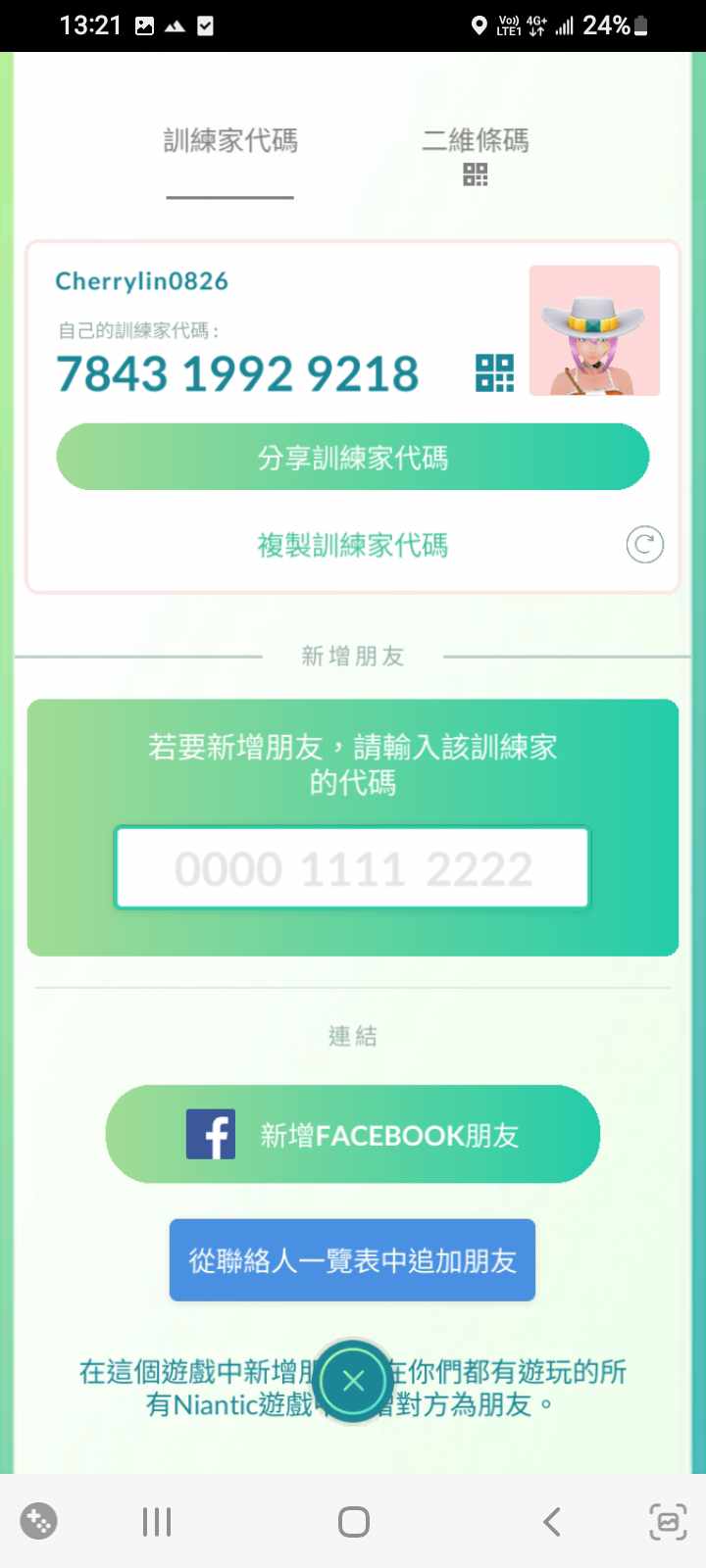The image size is (706, 1568).
Task: Regenerate the trainer code with the refresh icon
Action: [x=644, y=545]
